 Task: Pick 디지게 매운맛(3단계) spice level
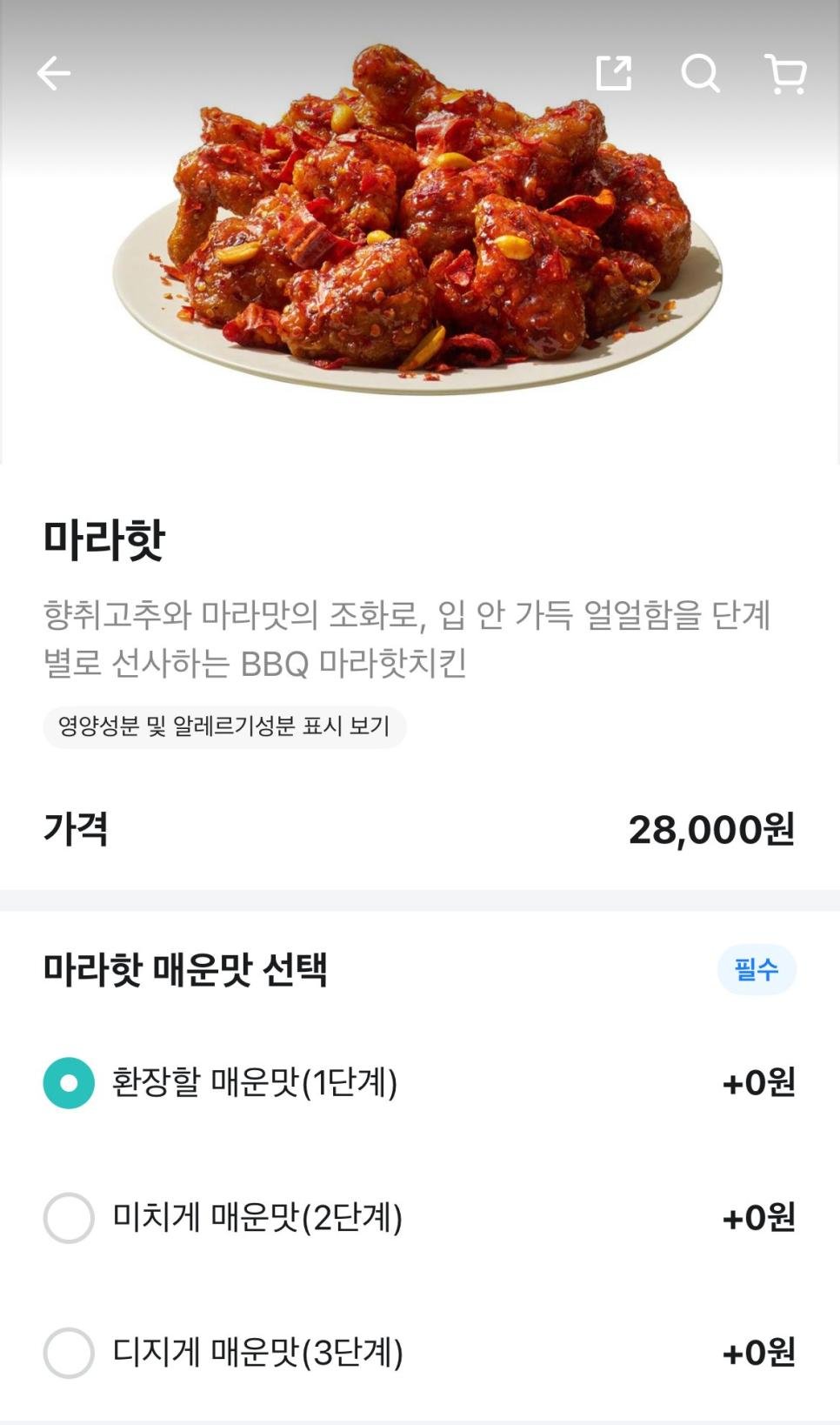[x=69, y=1353]
